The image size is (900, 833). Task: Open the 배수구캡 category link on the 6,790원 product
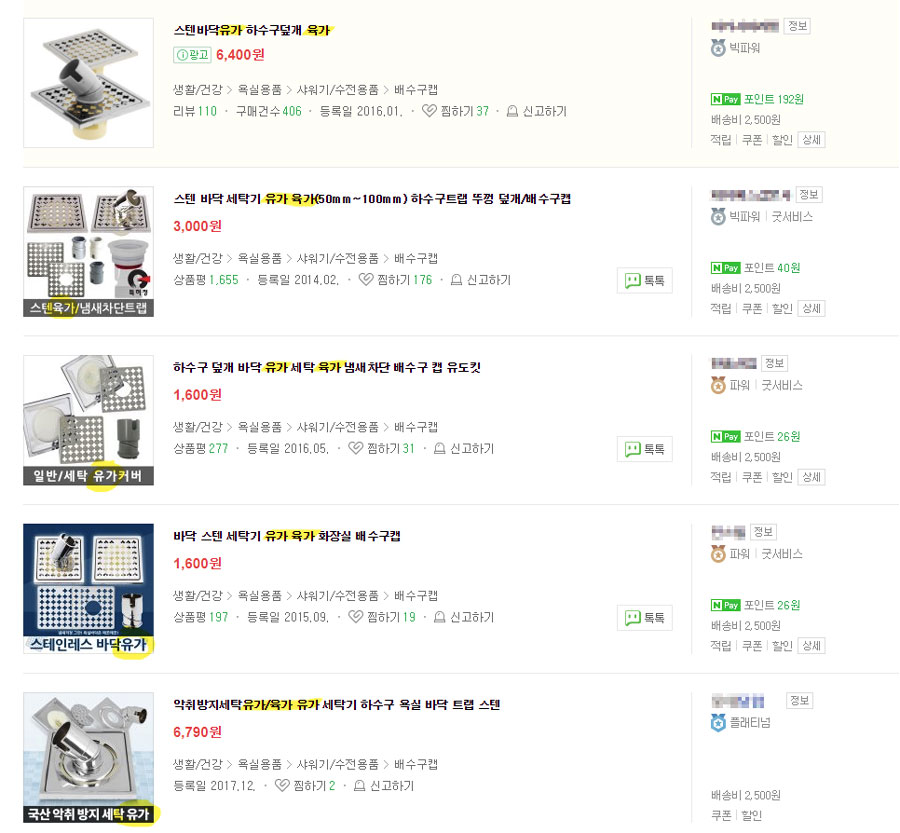(x=416, y=764)
